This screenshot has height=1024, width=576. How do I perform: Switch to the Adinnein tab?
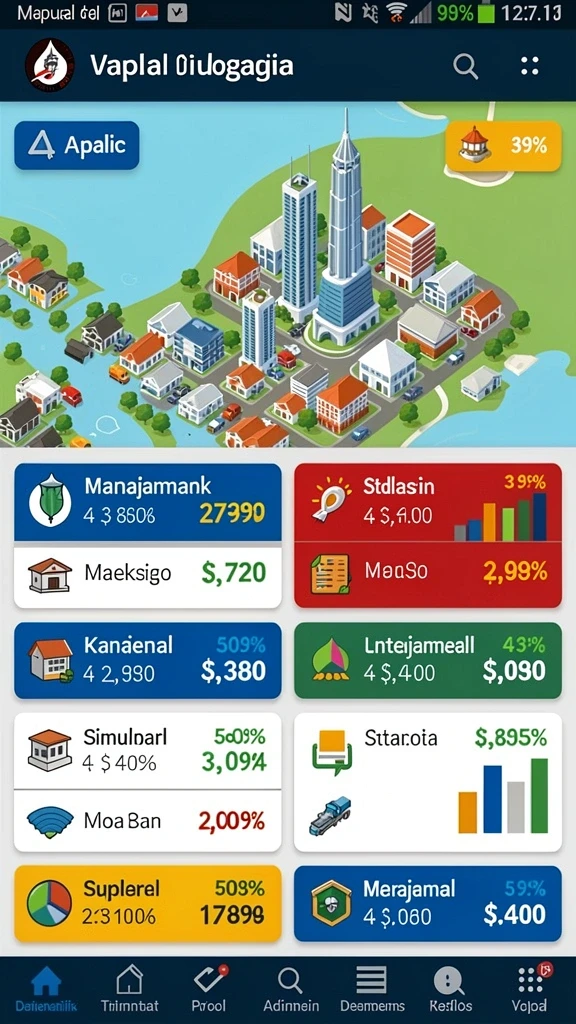[x=291, y=989]
